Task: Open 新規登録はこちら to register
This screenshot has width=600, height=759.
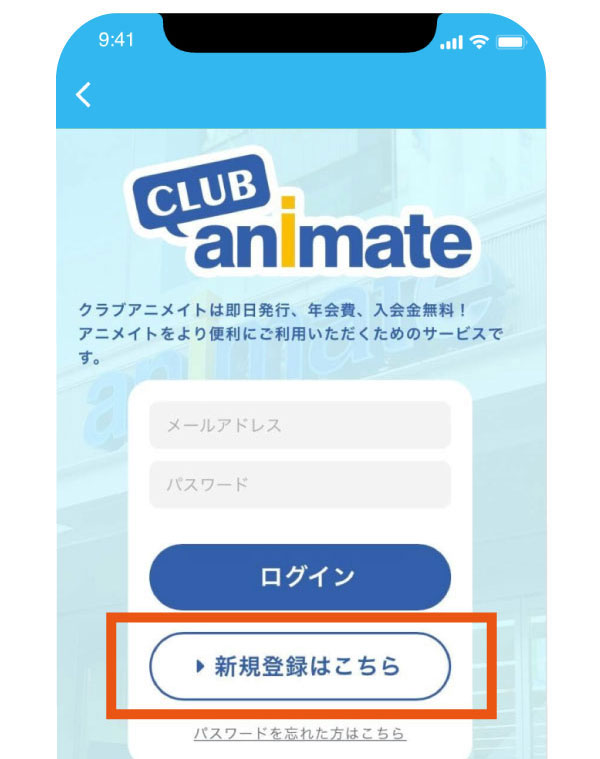Action: click(300, 666)
